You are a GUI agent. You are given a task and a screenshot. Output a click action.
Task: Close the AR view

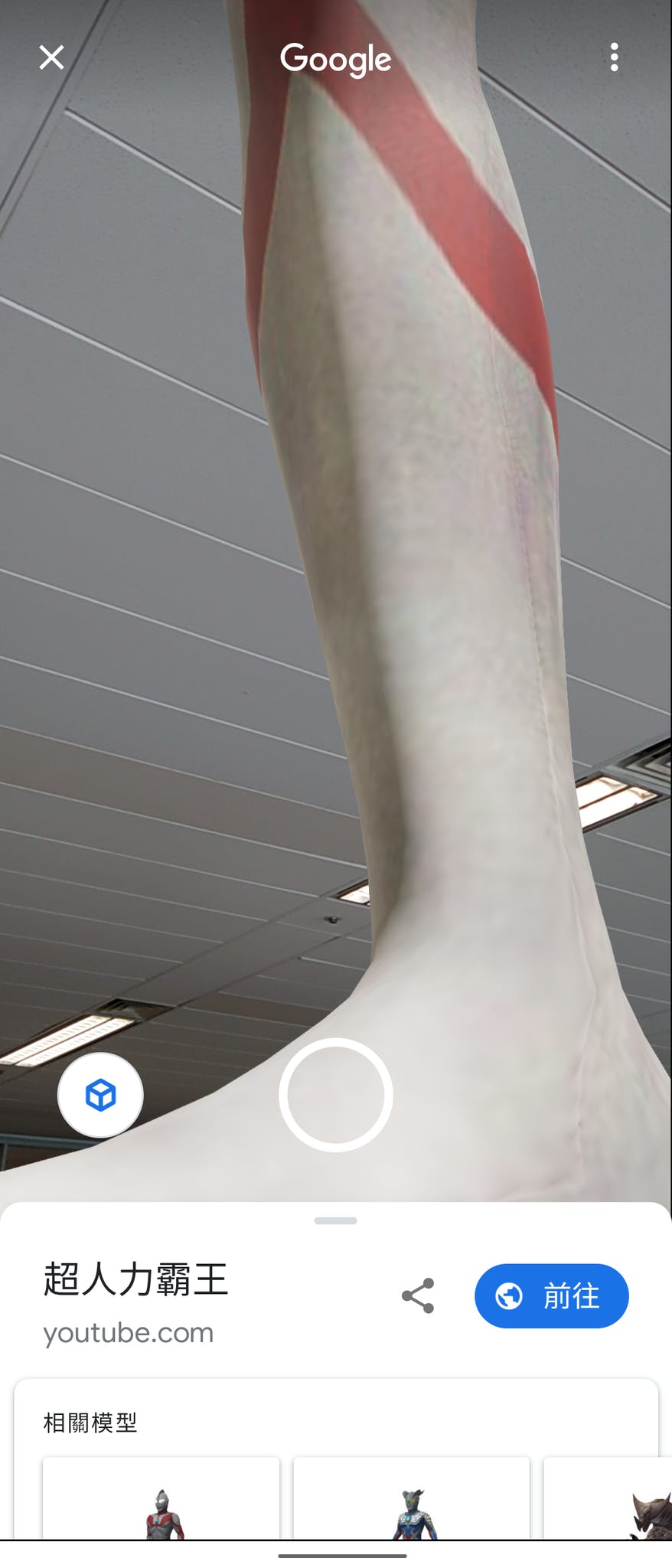51,57
